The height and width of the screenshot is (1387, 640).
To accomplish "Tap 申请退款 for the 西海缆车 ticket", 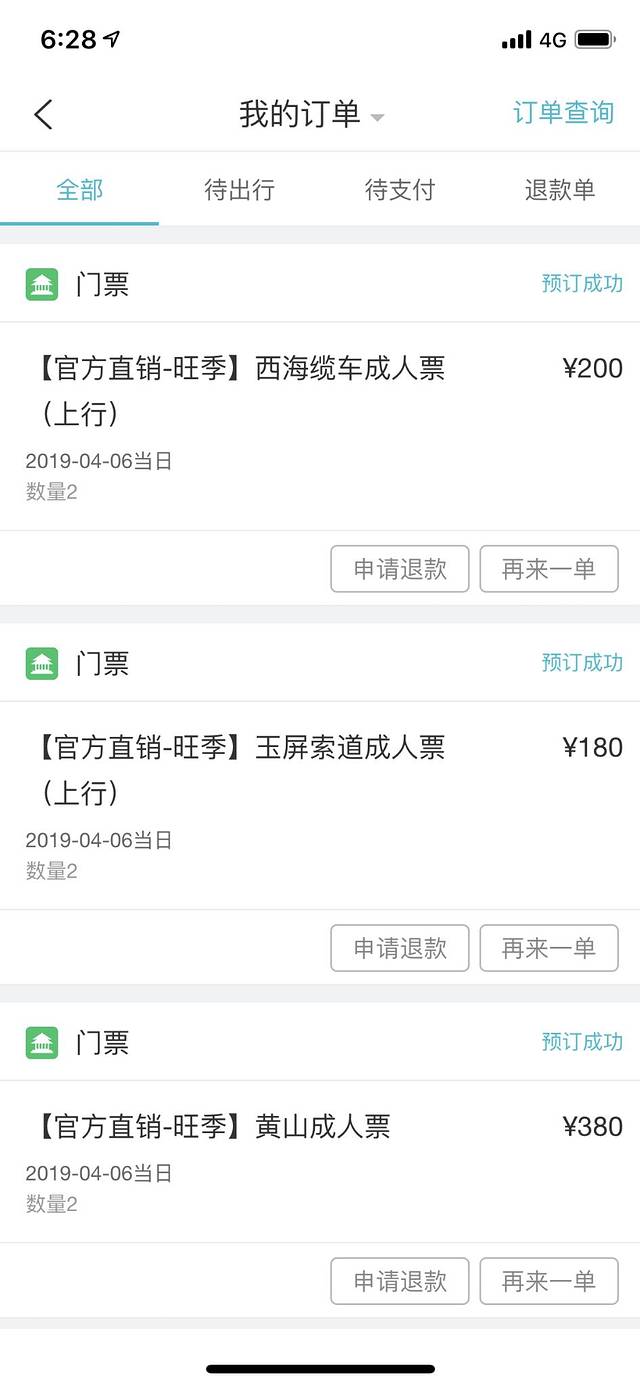I will (x=400, y=569).
